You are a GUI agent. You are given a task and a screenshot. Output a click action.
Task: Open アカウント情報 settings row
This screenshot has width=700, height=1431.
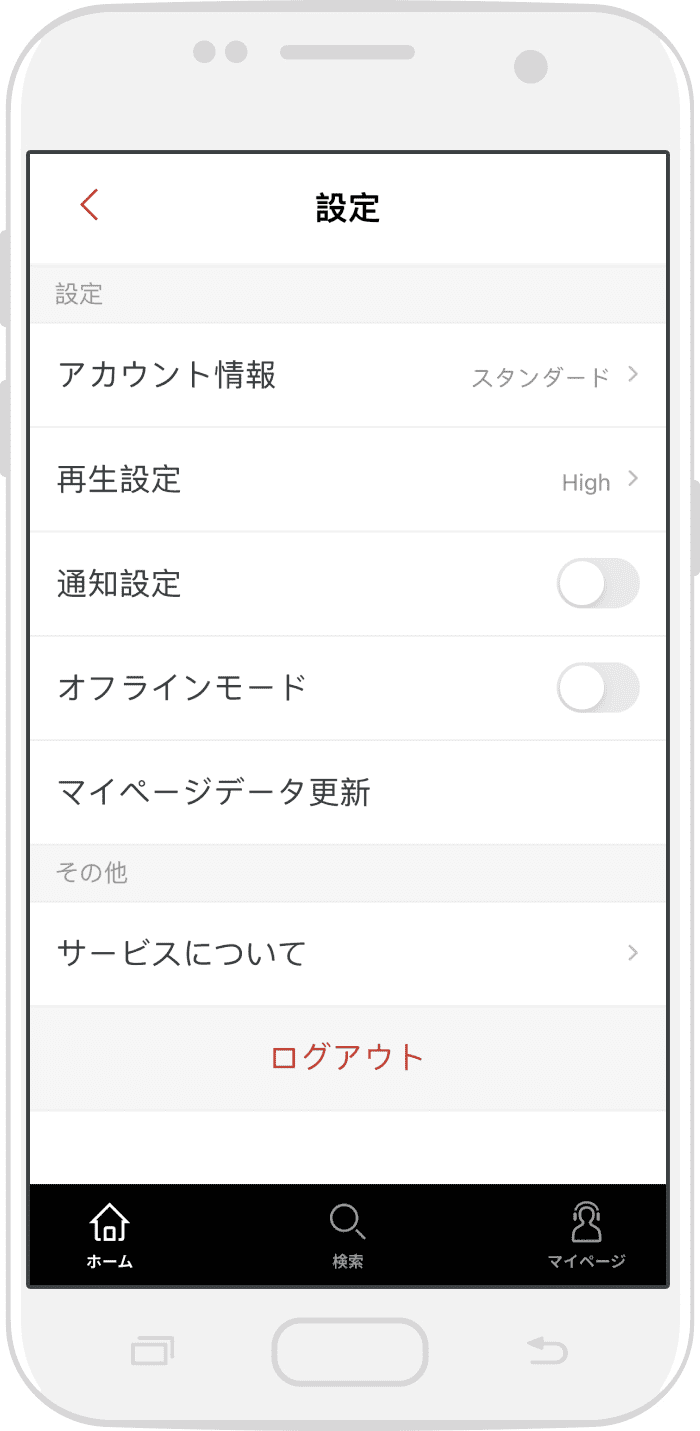pos(348,375)
